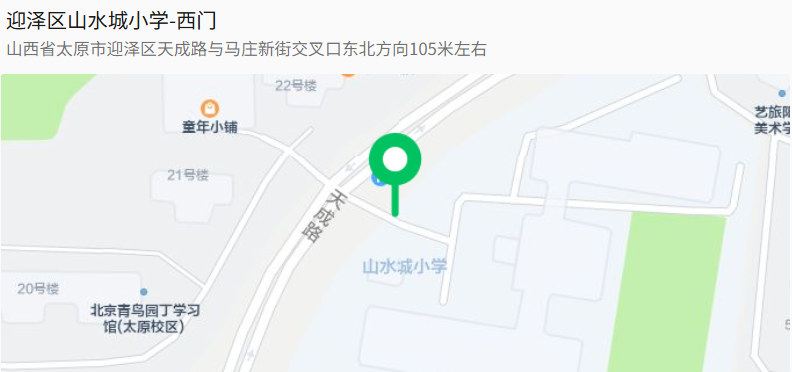Image resolution: width=792 pixels, height=372 pixels.
Task: Open the 迎泽区山水城小学-西门 location map card
Action: point(396,186)
